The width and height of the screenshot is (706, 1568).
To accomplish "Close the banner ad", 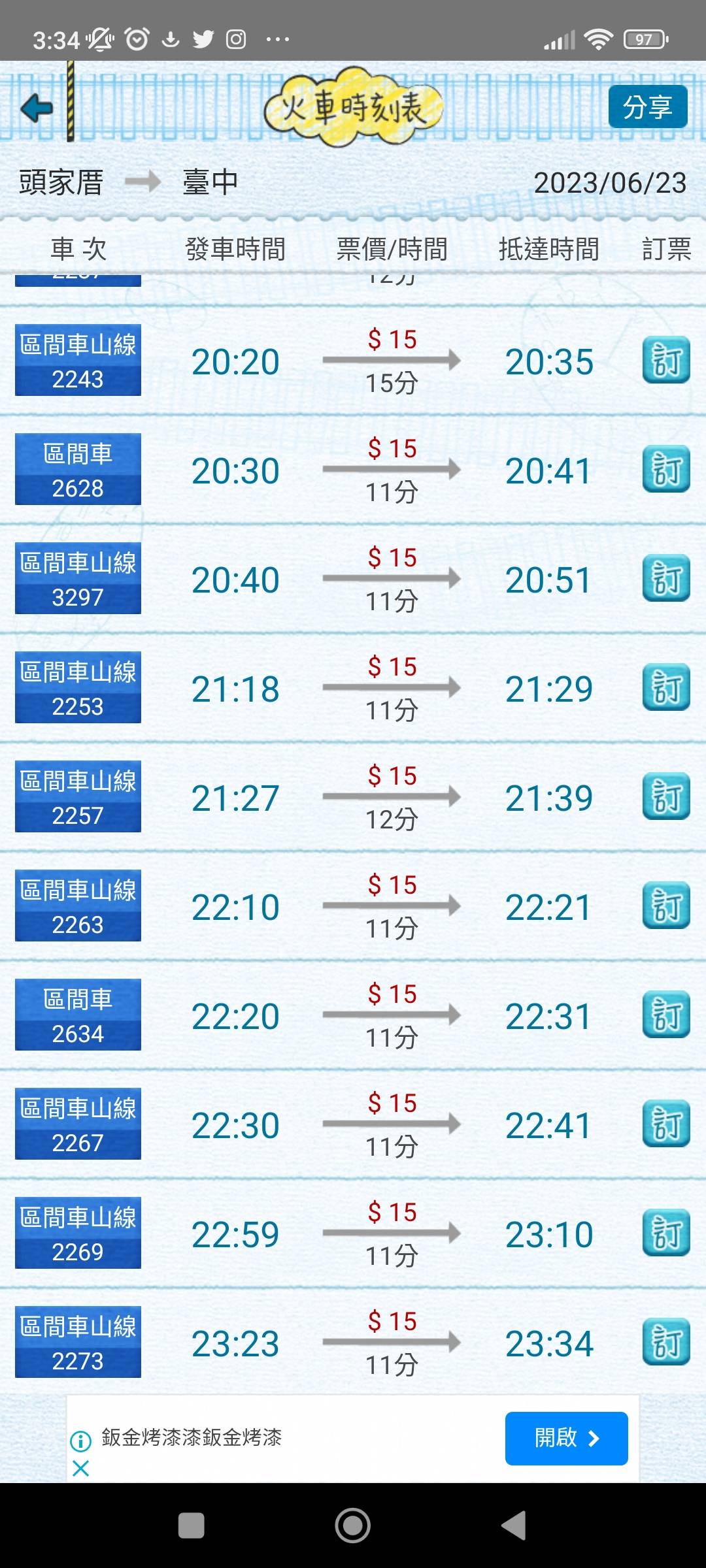I will (x=81, y=1468).
